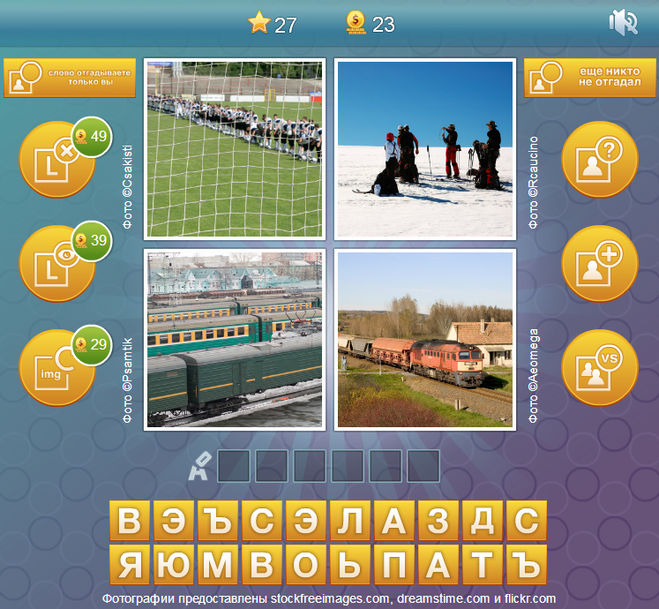Pick the letter tile П

396,565
